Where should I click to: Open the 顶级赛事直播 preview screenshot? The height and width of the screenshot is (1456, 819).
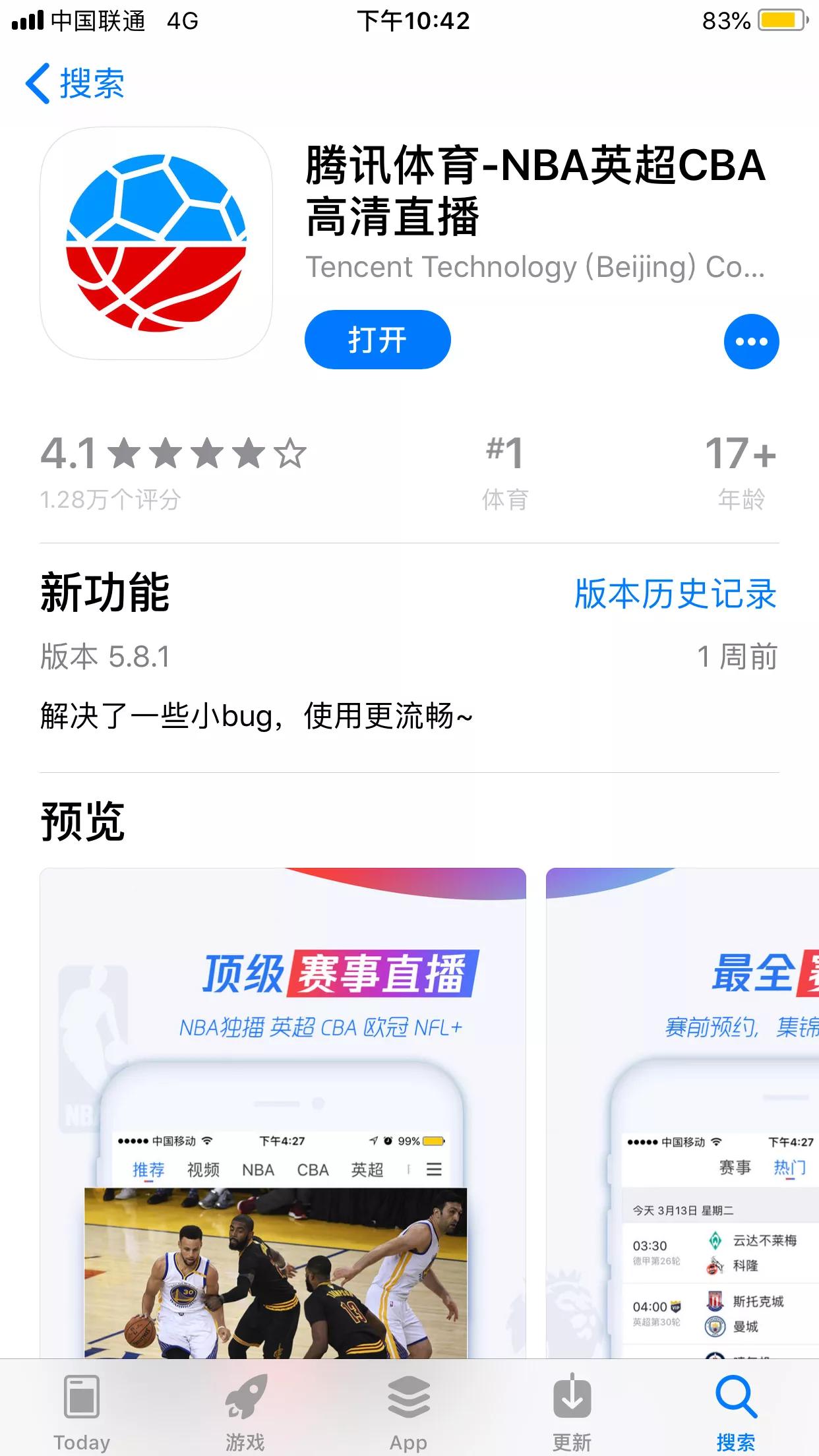[x=283, y=1112]
